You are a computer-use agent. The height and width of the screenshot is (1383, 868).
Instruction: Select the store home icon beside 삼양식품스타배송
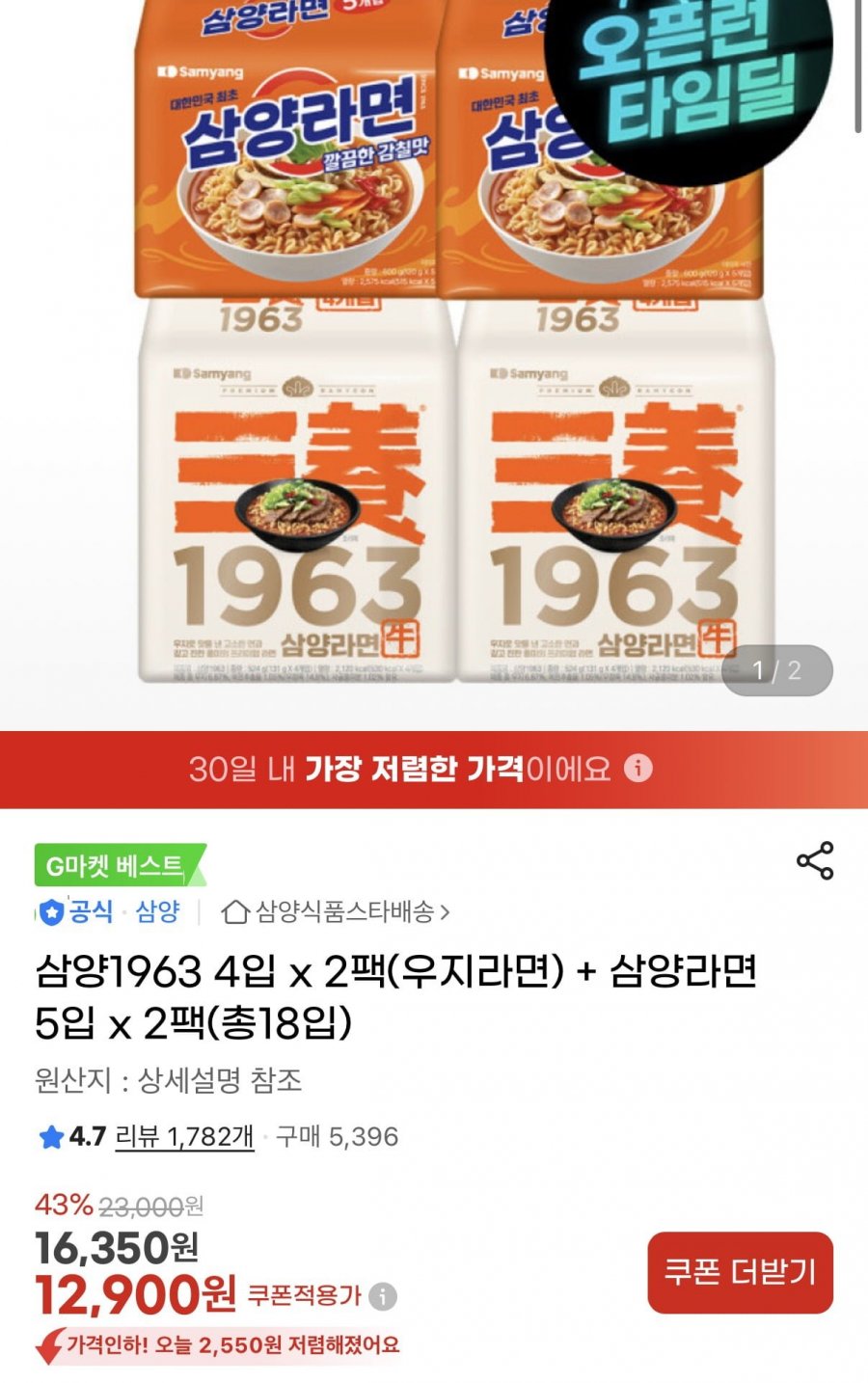point(232,908)
